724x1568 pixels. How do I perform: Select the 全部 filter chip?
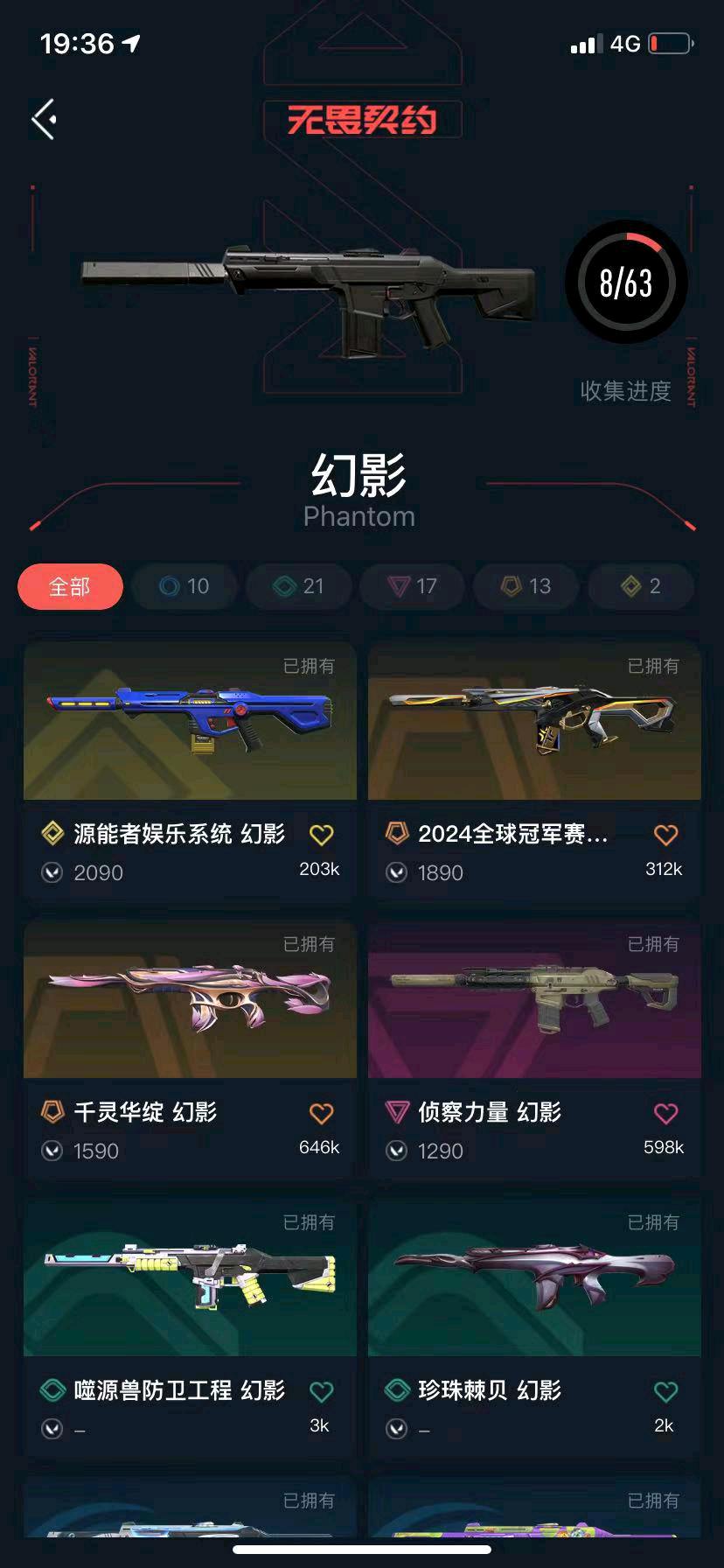click(70, 586)
